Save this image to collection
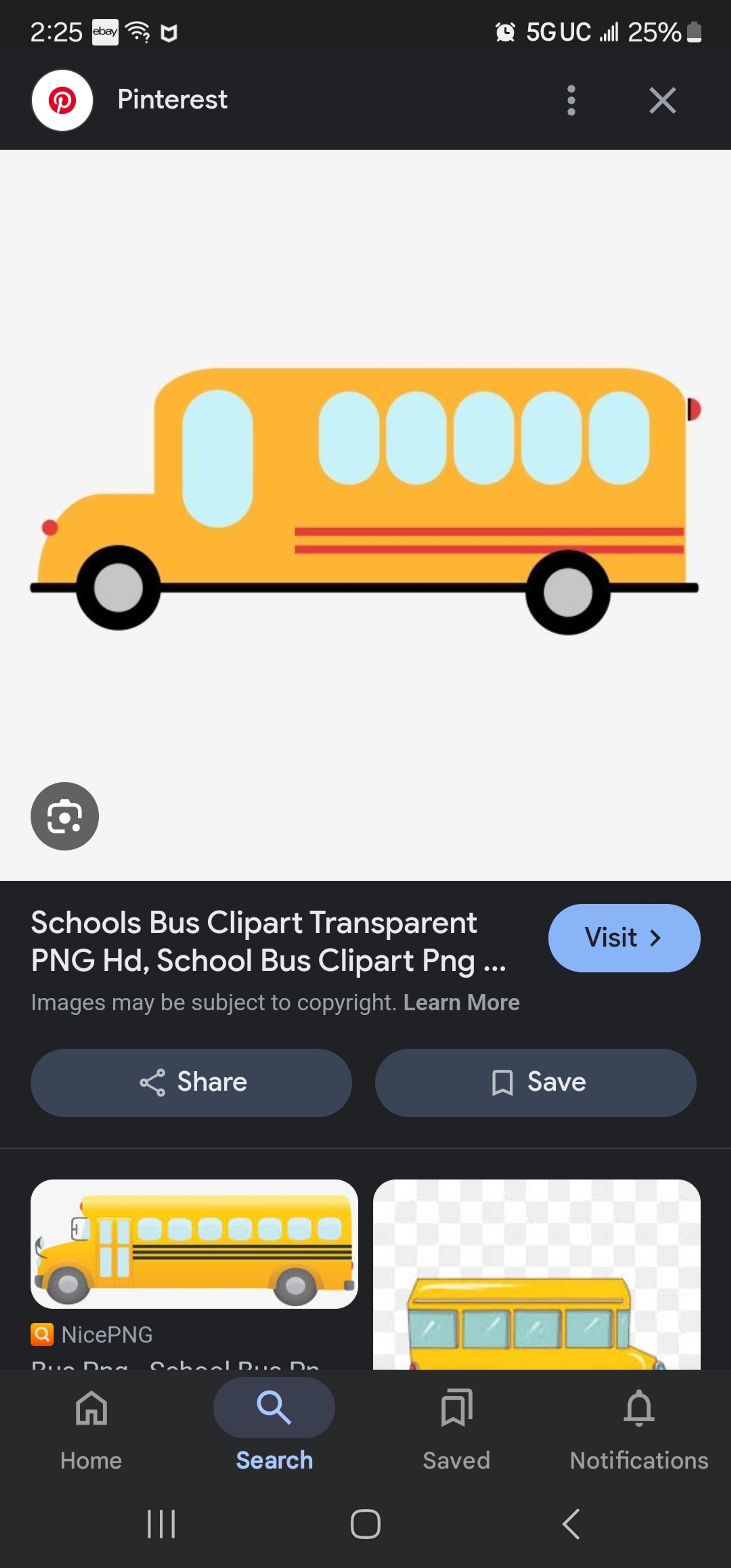Viewport: 731px width, 1568px height. click(535, 1082)
